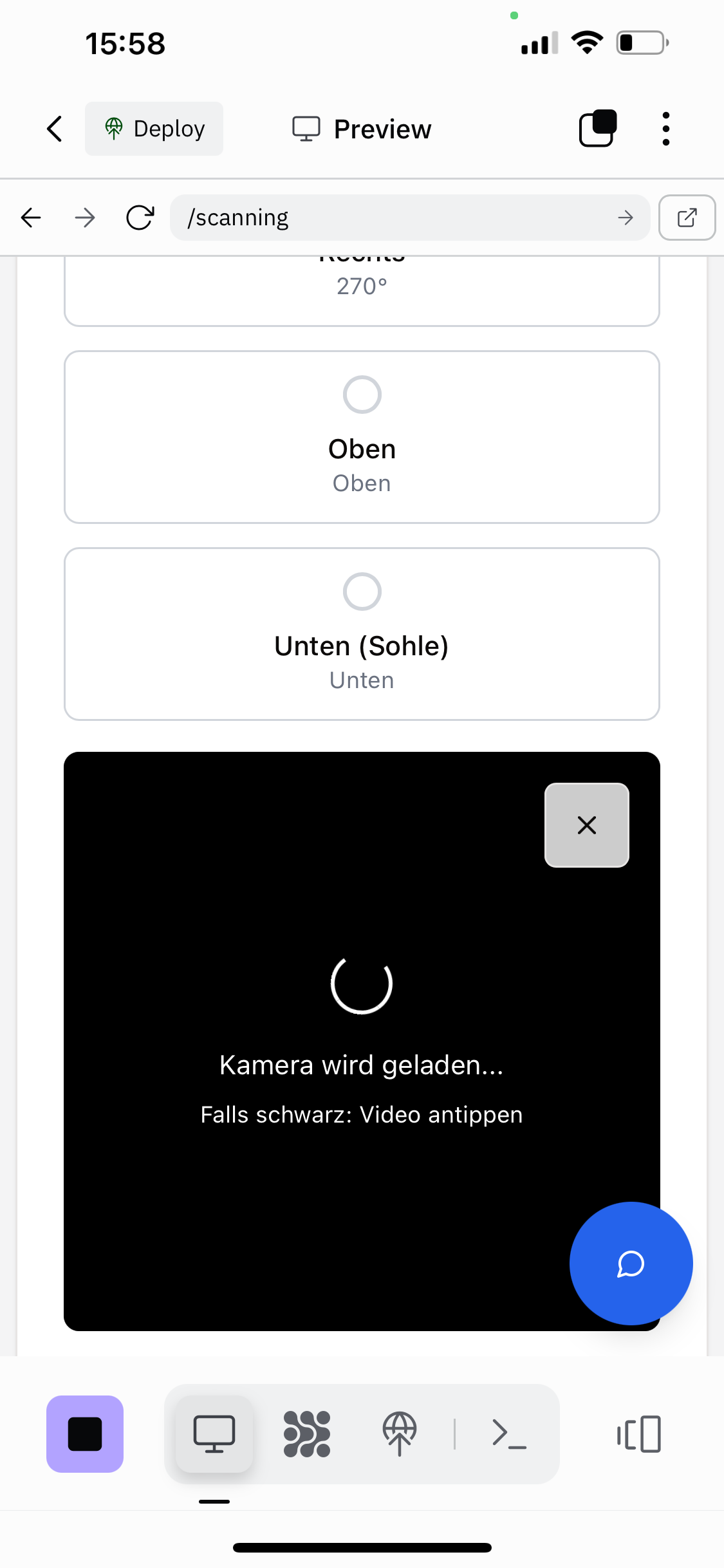Reload the preview page

pyautogui.click(x=140, y=218)
